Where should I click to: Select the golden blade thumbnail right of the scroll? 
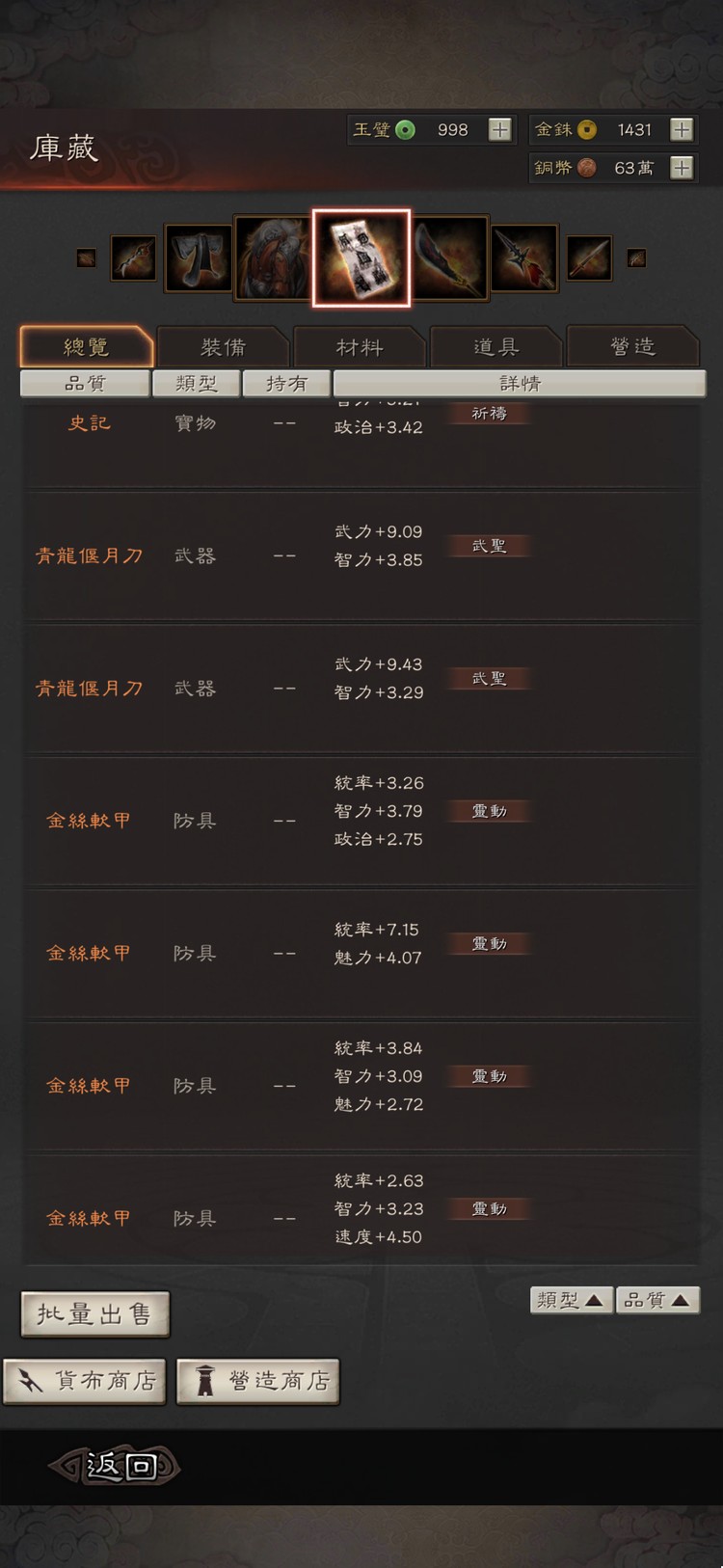[449, 257]
